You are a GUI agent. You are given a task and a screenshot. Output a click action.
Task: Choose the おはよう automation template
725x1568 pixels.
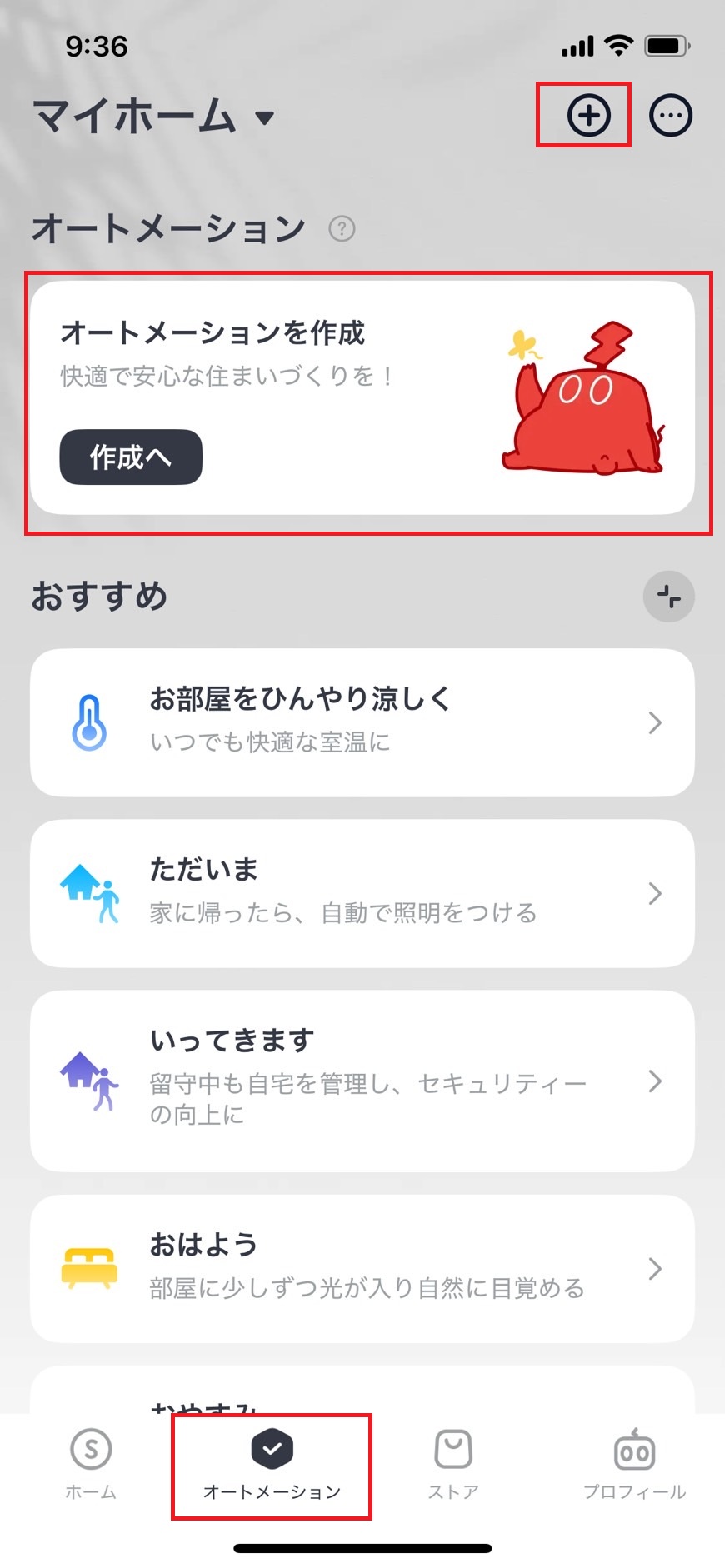(362, 1268)
